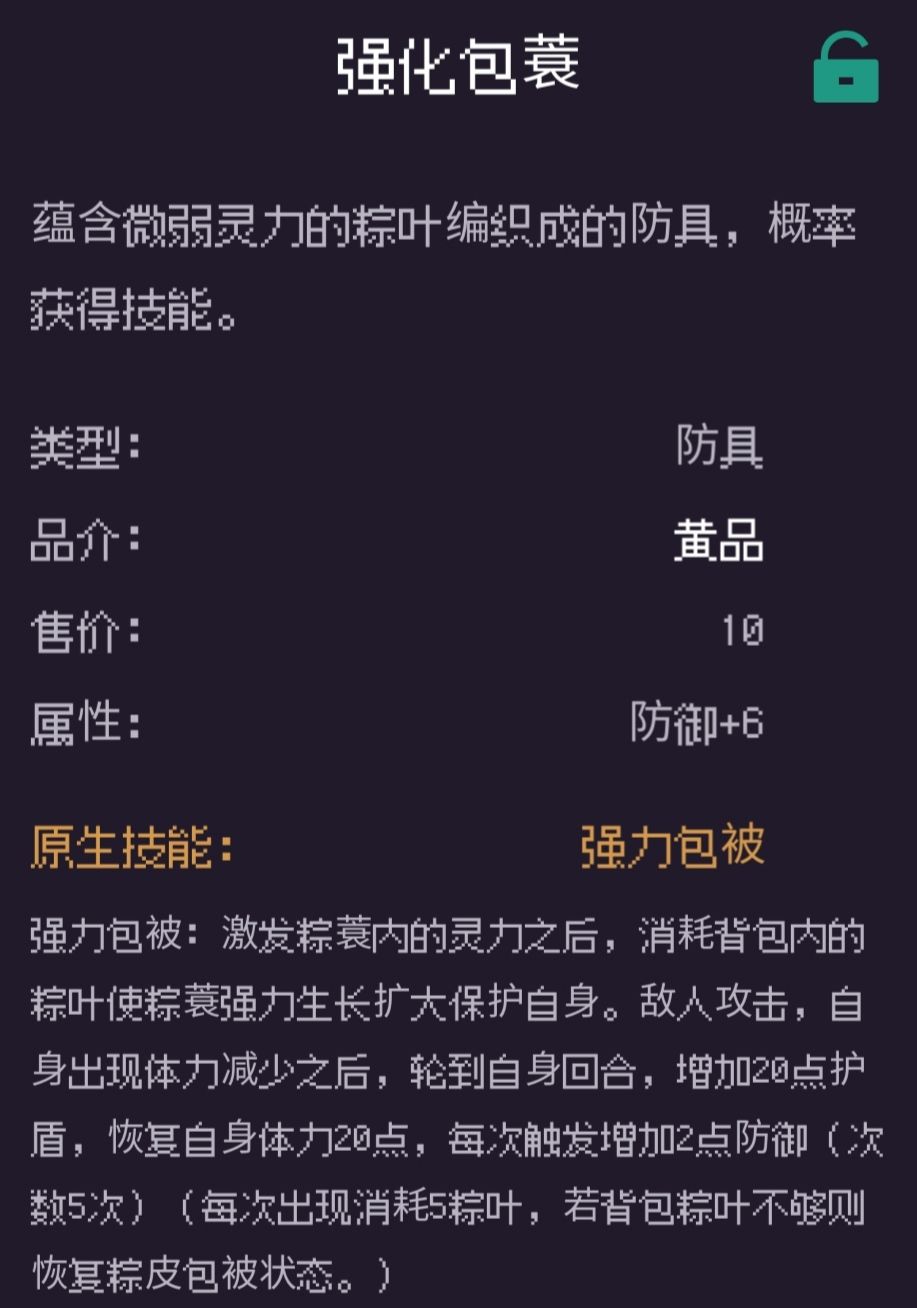Select the item description paragraph header
Image resolution: width=917 pixels, height=1308 pixels.
point(450,265)
